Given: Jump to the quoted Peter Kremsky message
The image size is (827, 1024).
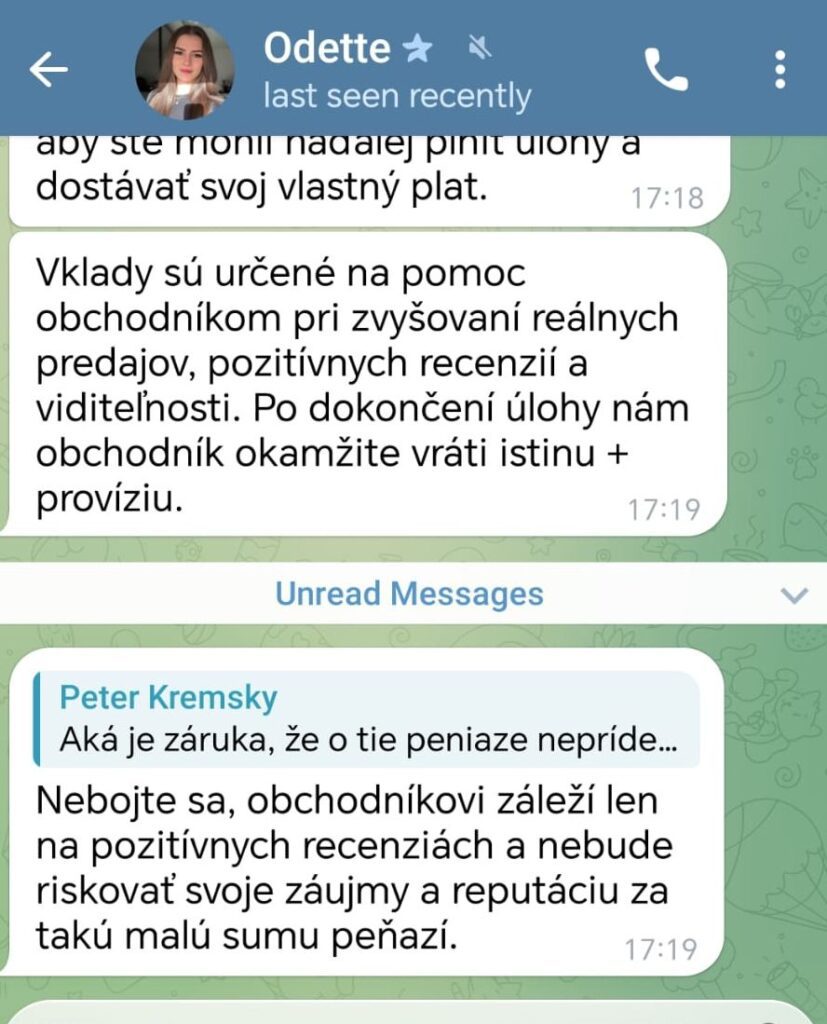Looking at the screenshot, I should pos(365,718).
